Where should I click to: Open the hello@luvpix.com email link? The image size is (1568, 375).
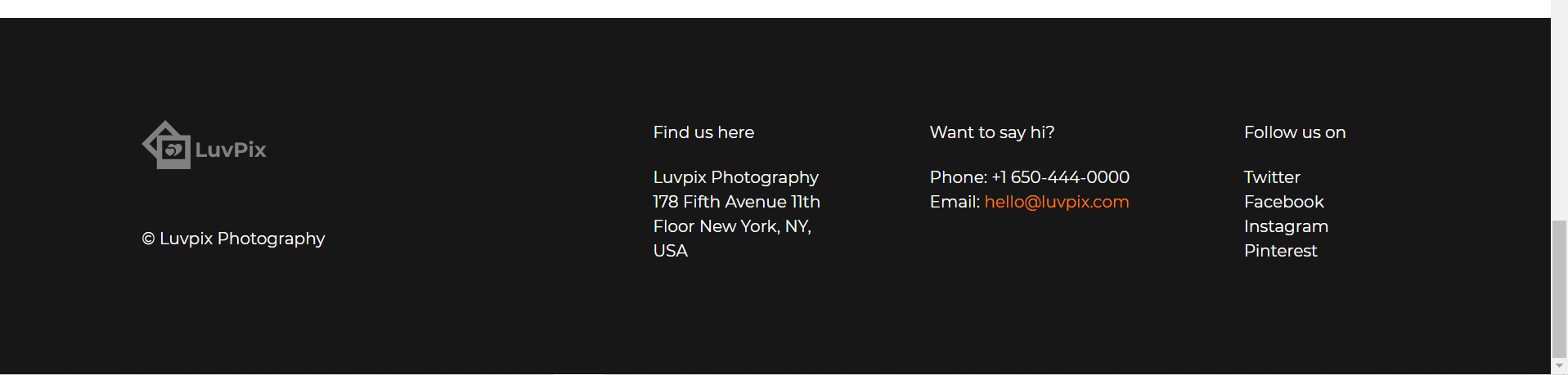[1056, 202]
